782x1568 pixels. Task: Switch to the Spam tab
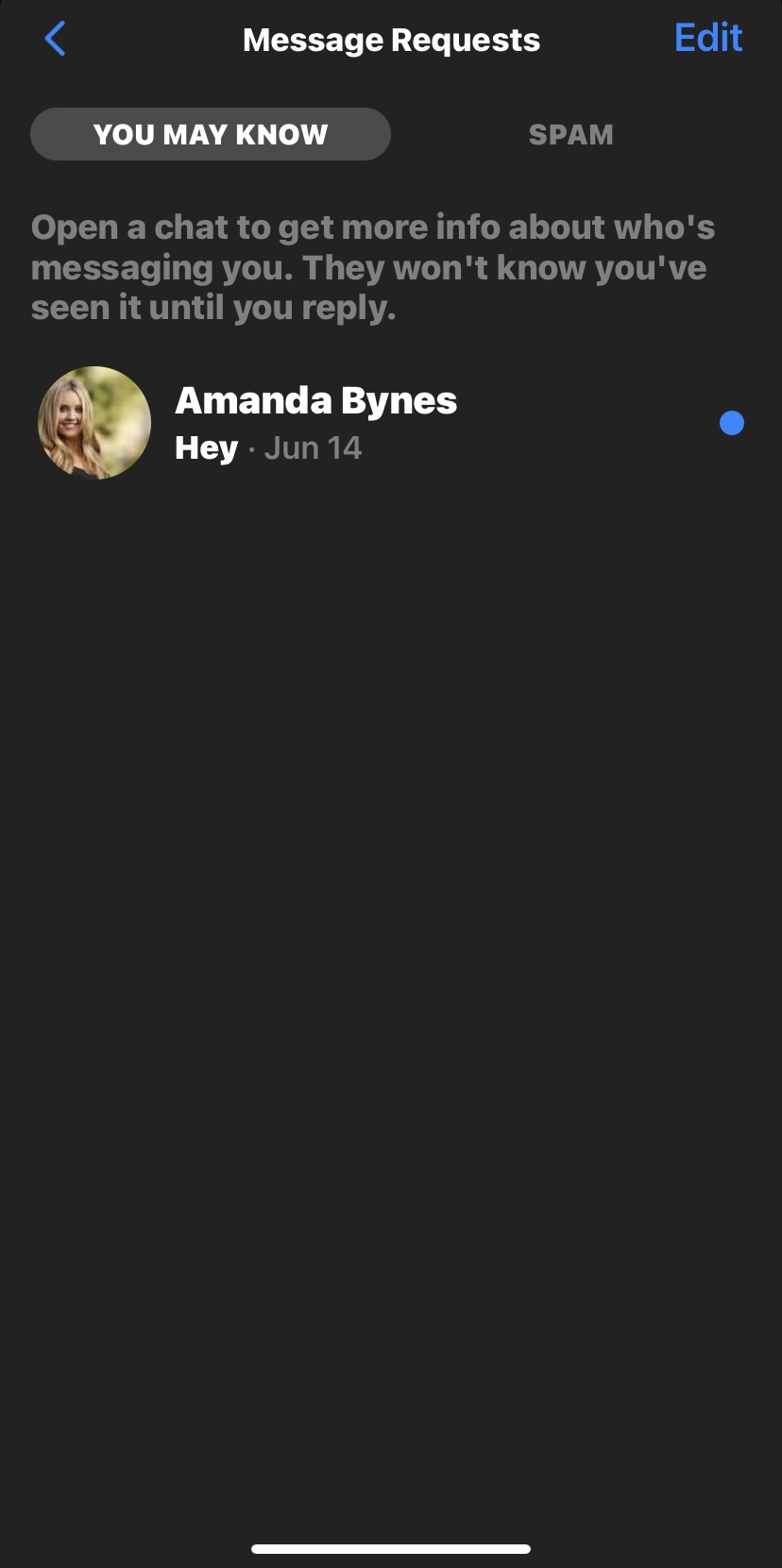570,134
